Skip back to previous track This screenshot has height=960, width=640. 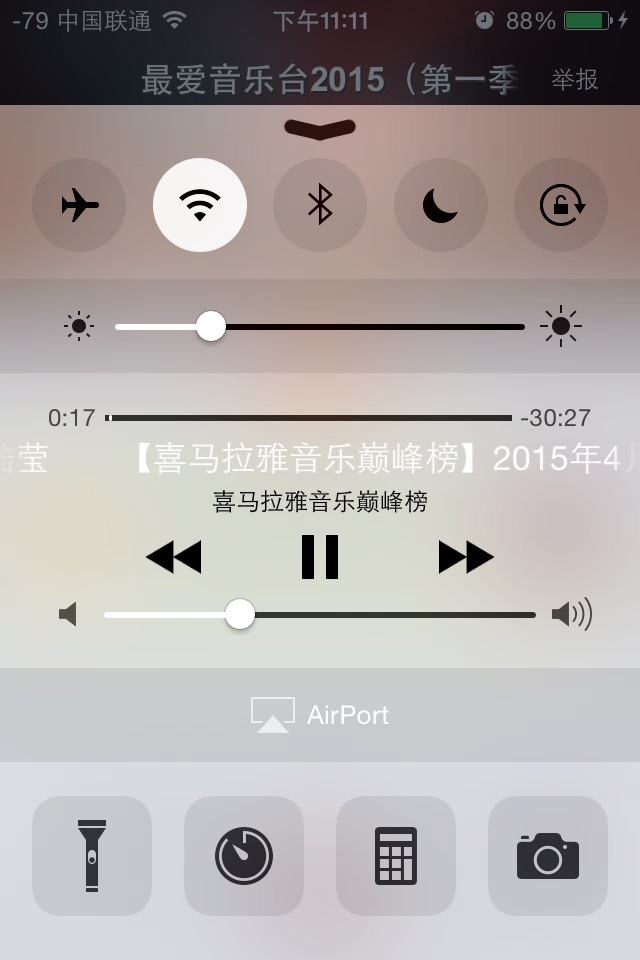click(x=173, y=557)
